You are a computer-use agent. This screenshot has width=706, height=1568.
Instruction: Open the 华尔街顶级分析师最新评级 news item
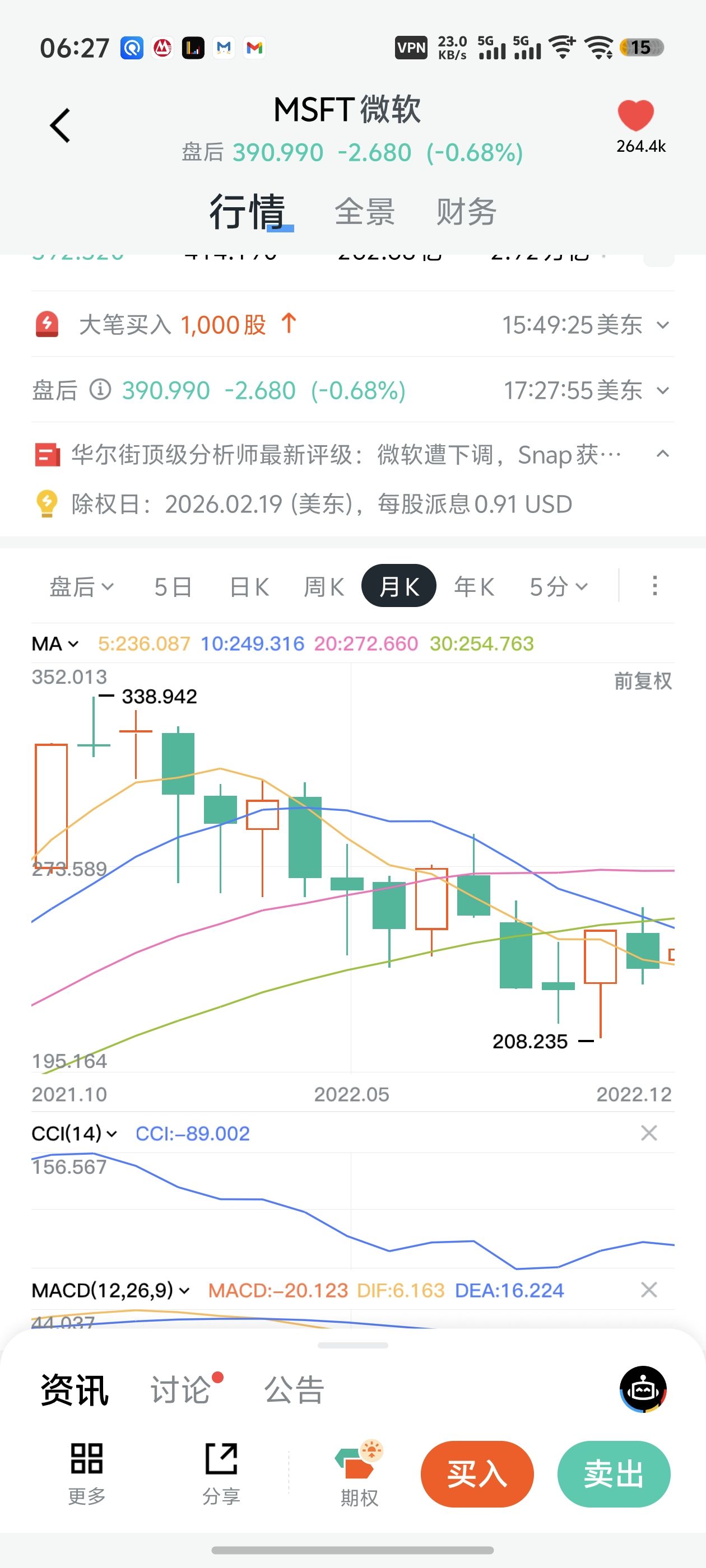[x=346, y=455]
